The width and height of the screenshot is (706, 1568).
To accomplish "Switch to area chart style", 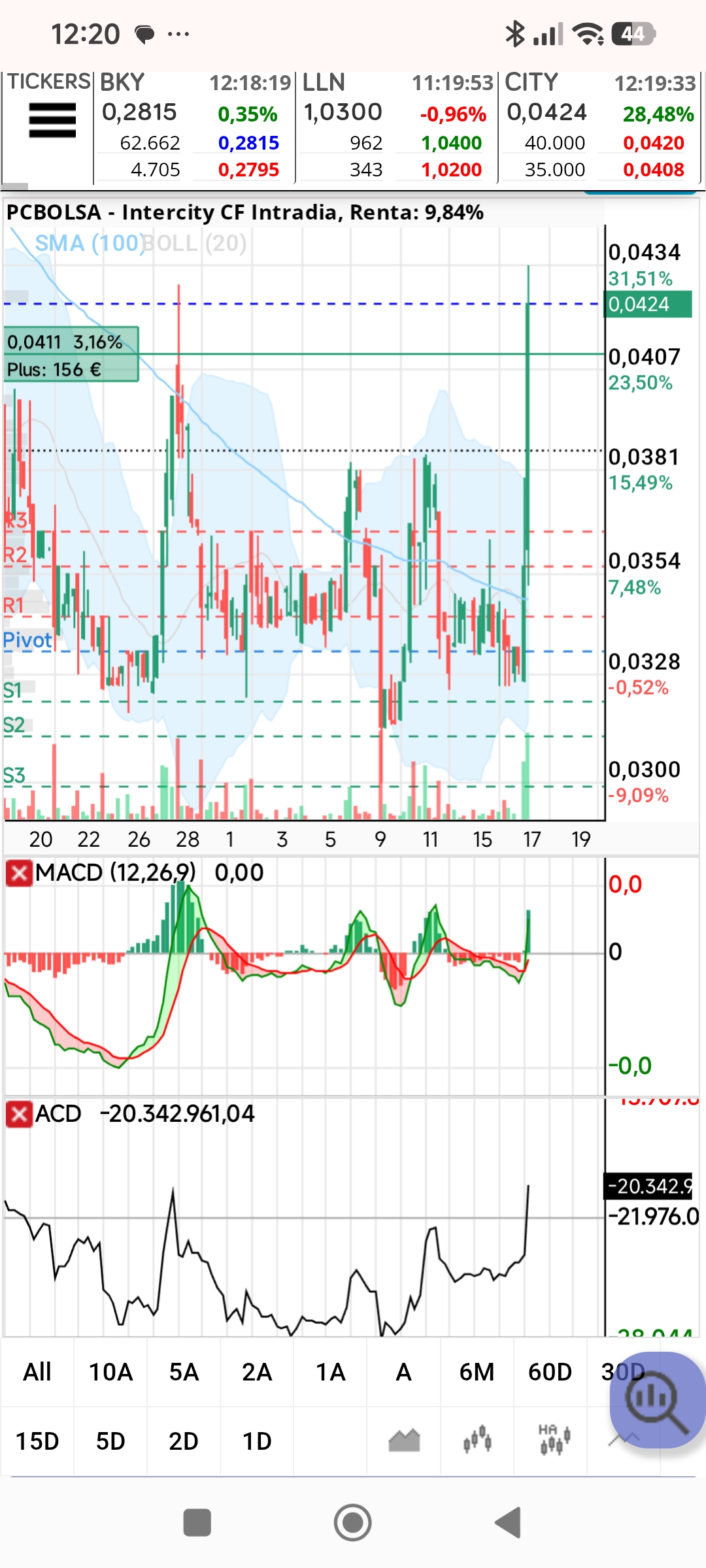I will click(404, 1441).
